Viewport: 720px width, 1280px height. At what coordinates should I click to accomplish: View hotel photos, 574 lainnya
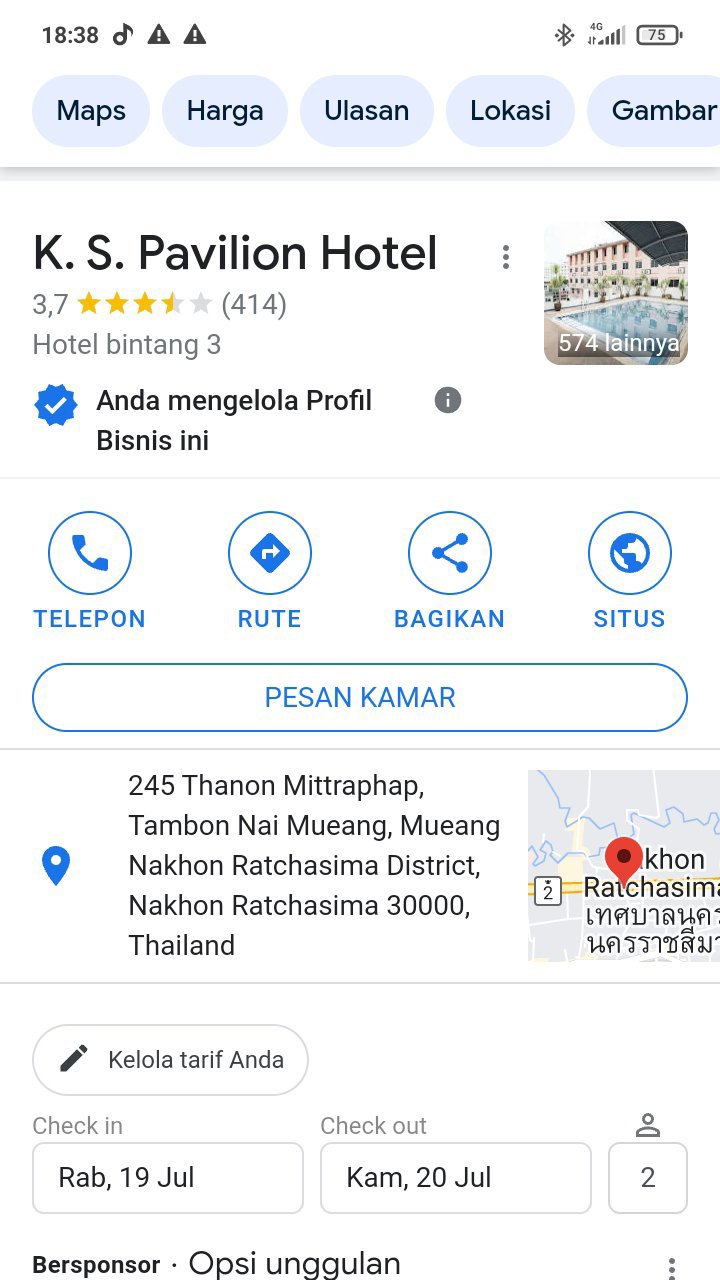tap(616, 293)
